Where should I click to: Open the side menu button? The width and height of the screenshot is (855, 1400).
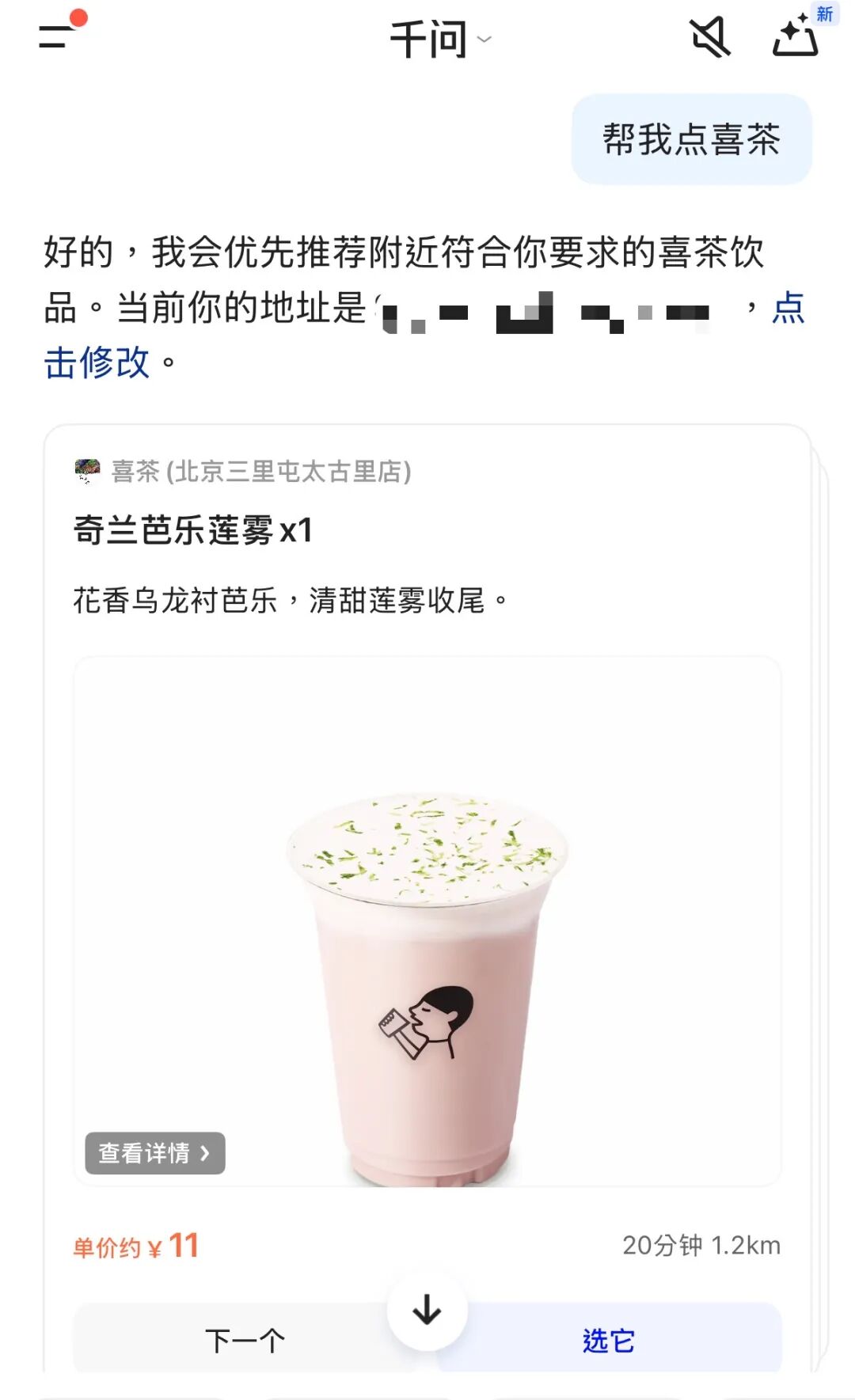coord(57,36)
